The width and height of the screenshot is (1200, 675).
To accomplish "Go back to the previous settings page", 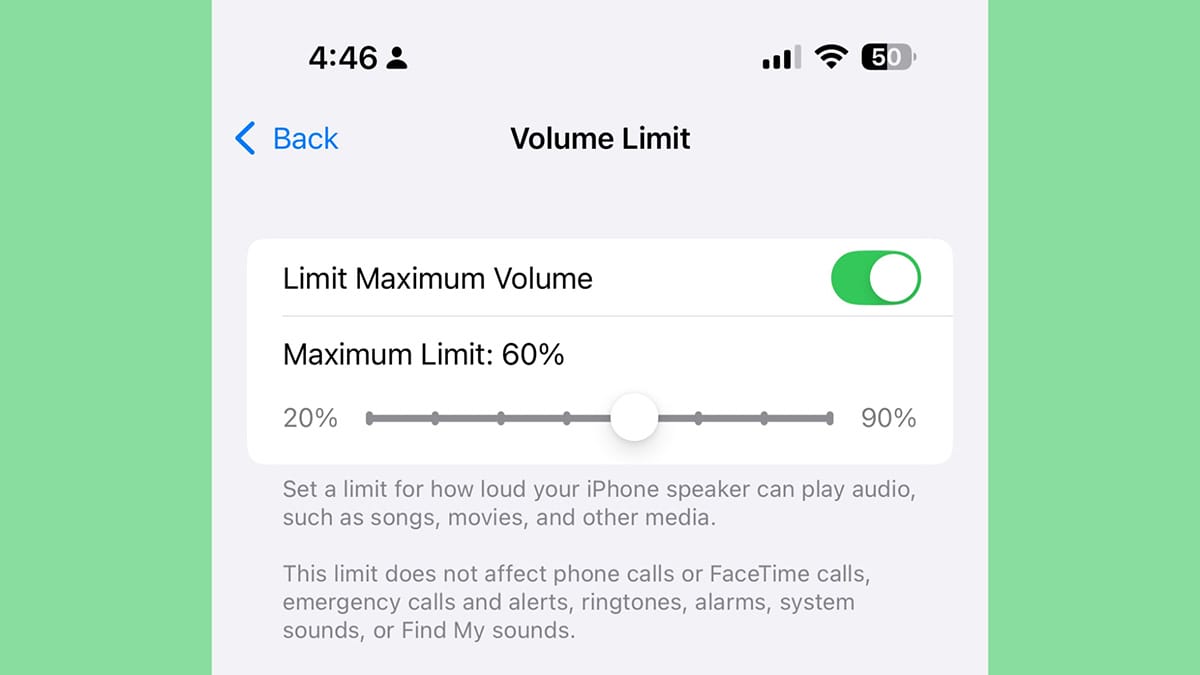I will click(287, 138).
